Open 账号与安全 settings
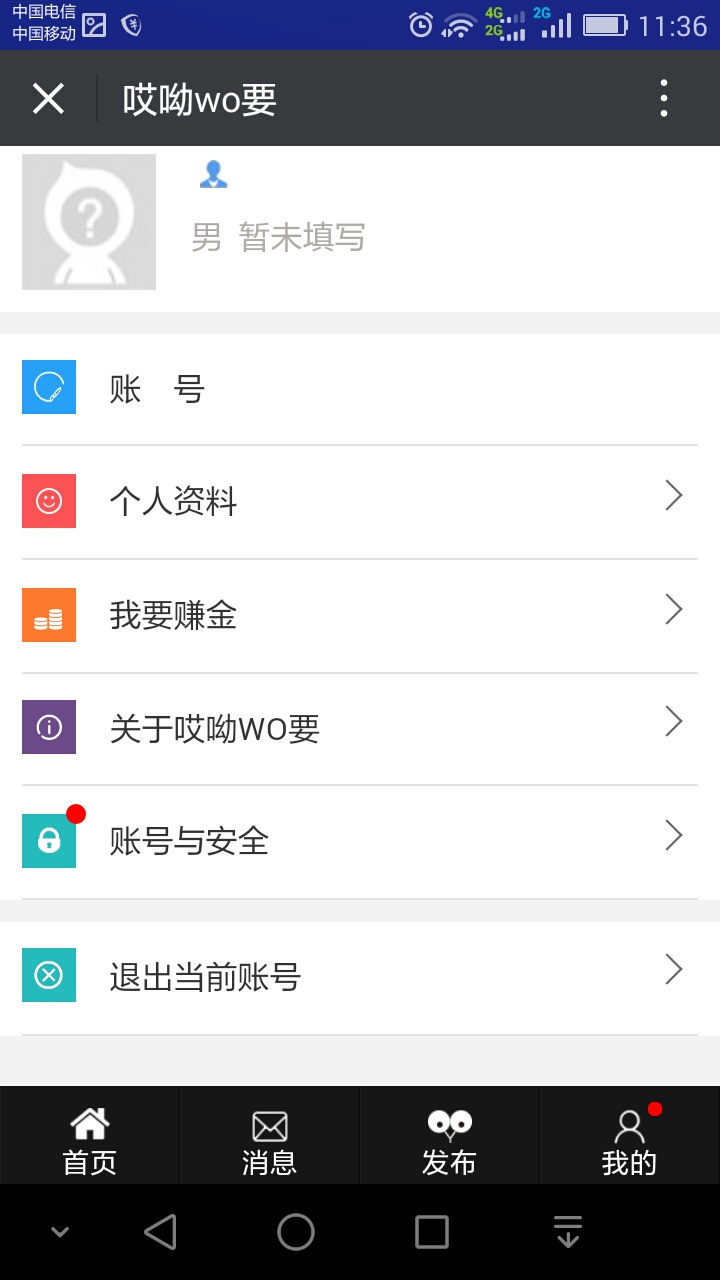The image size is (720, 1280). tap(360, 841)
